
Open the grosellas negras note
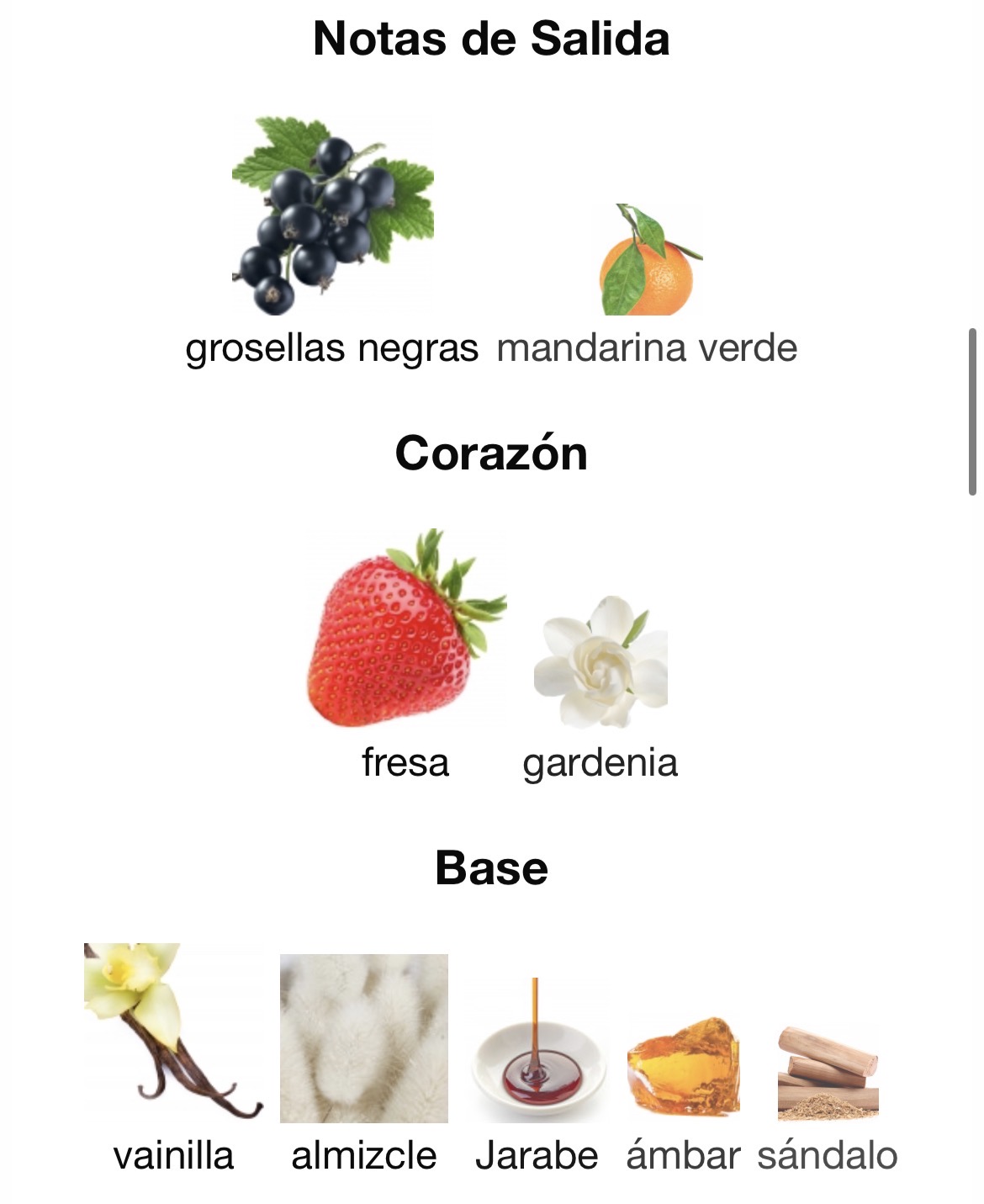[332, 217]
